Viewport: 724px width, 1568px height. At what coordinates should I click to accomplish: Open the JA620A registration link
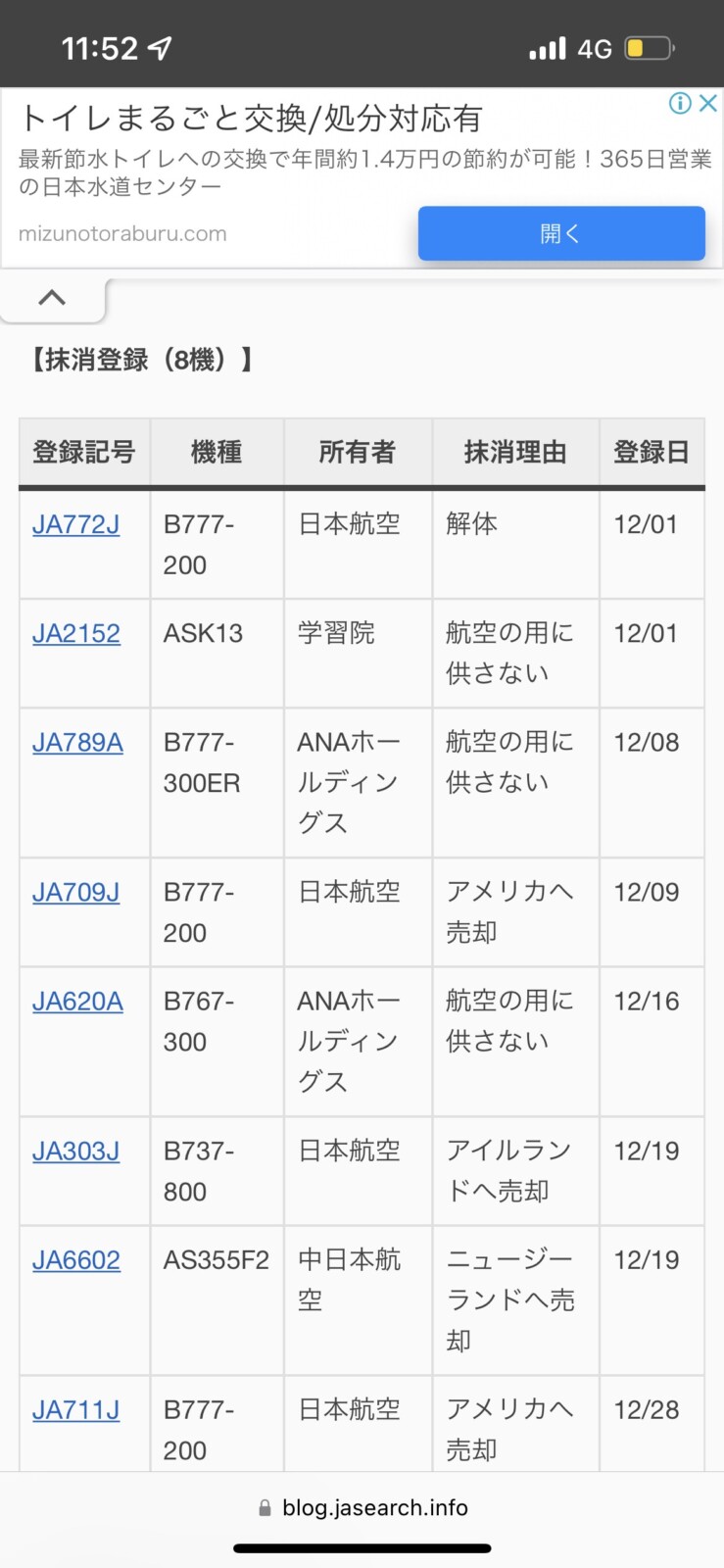(77, 1002)
